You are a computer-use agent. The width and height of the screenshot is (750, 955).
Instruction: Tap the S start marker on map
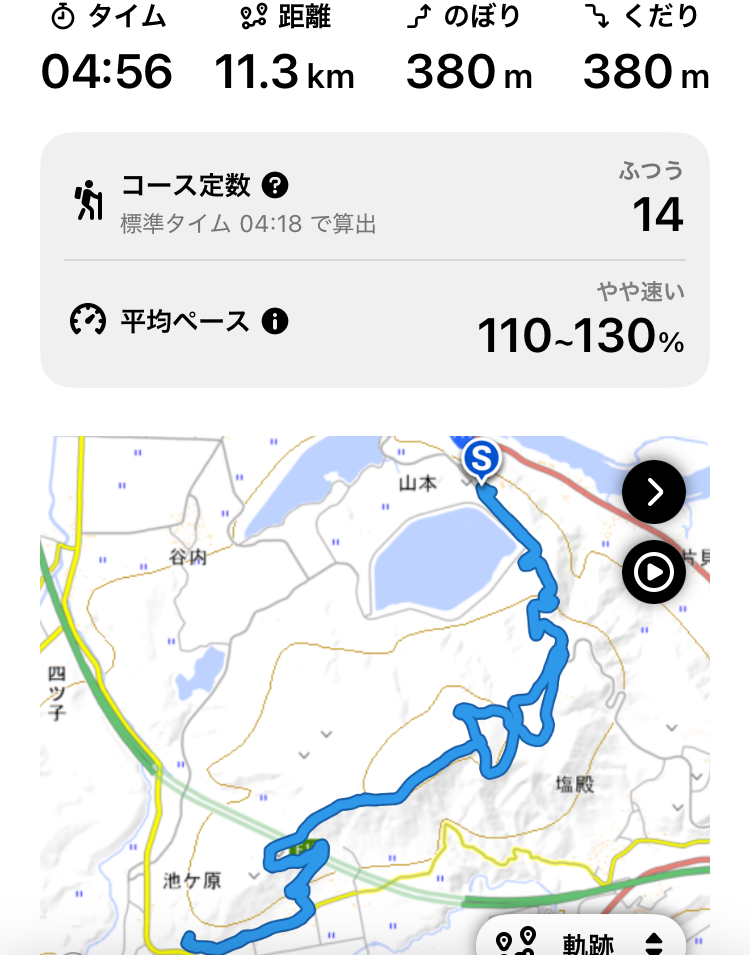(x=482, y=459)
